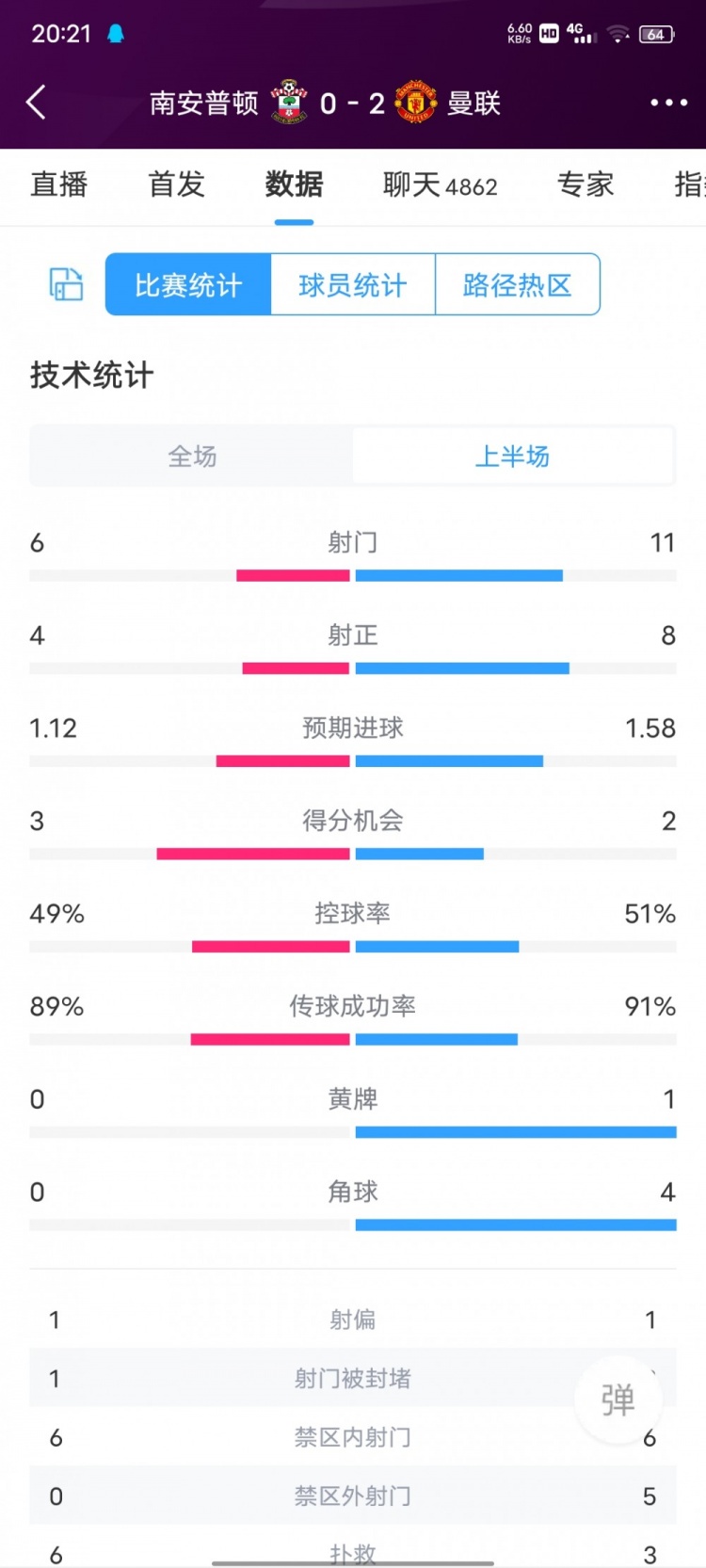706x1568 pixels.
Task: Open the 路径热区 segment
Action: (518, 284)
